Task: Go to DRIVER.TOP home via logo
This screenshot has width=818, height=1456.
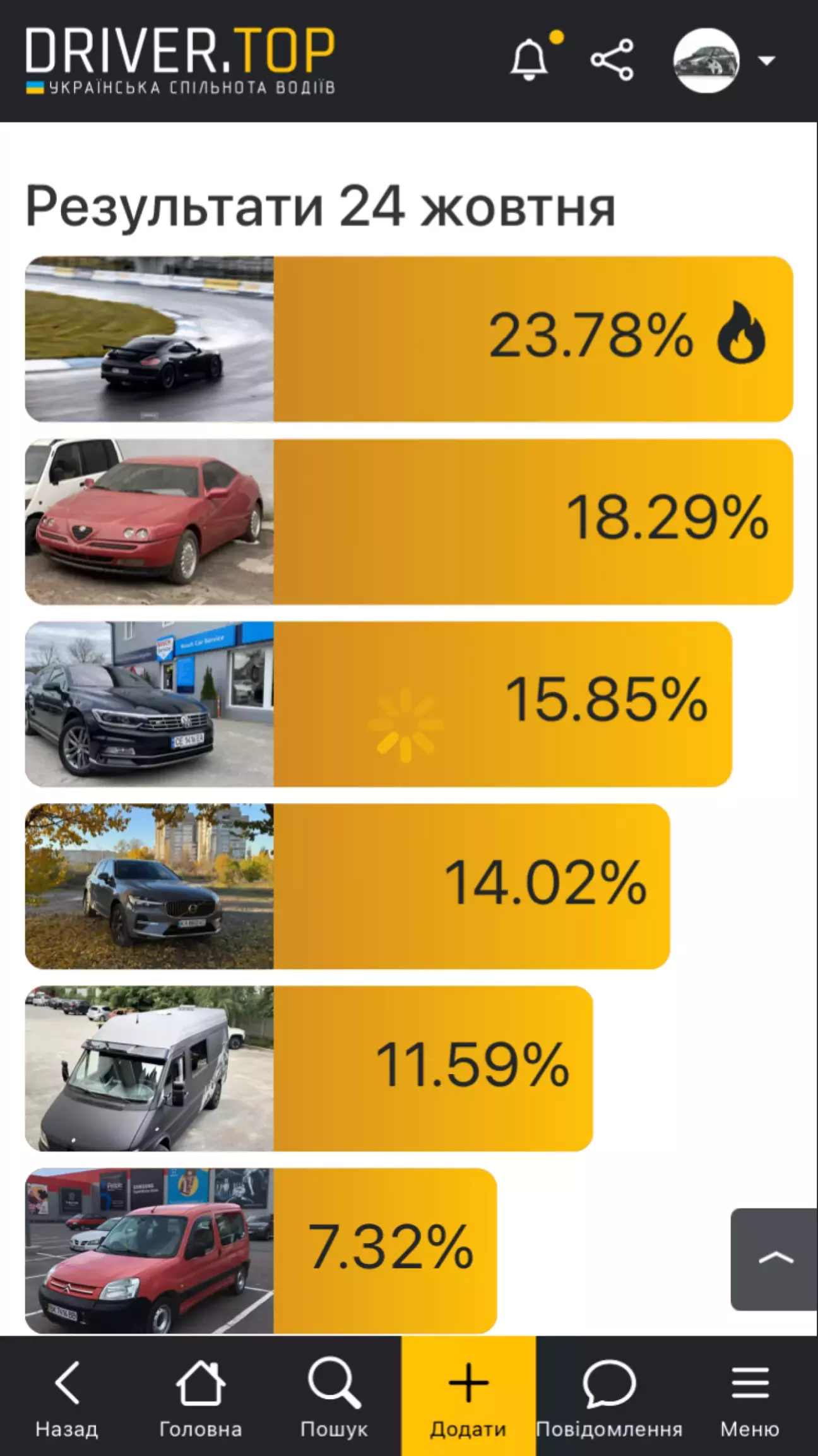Action: pos(180,61)
